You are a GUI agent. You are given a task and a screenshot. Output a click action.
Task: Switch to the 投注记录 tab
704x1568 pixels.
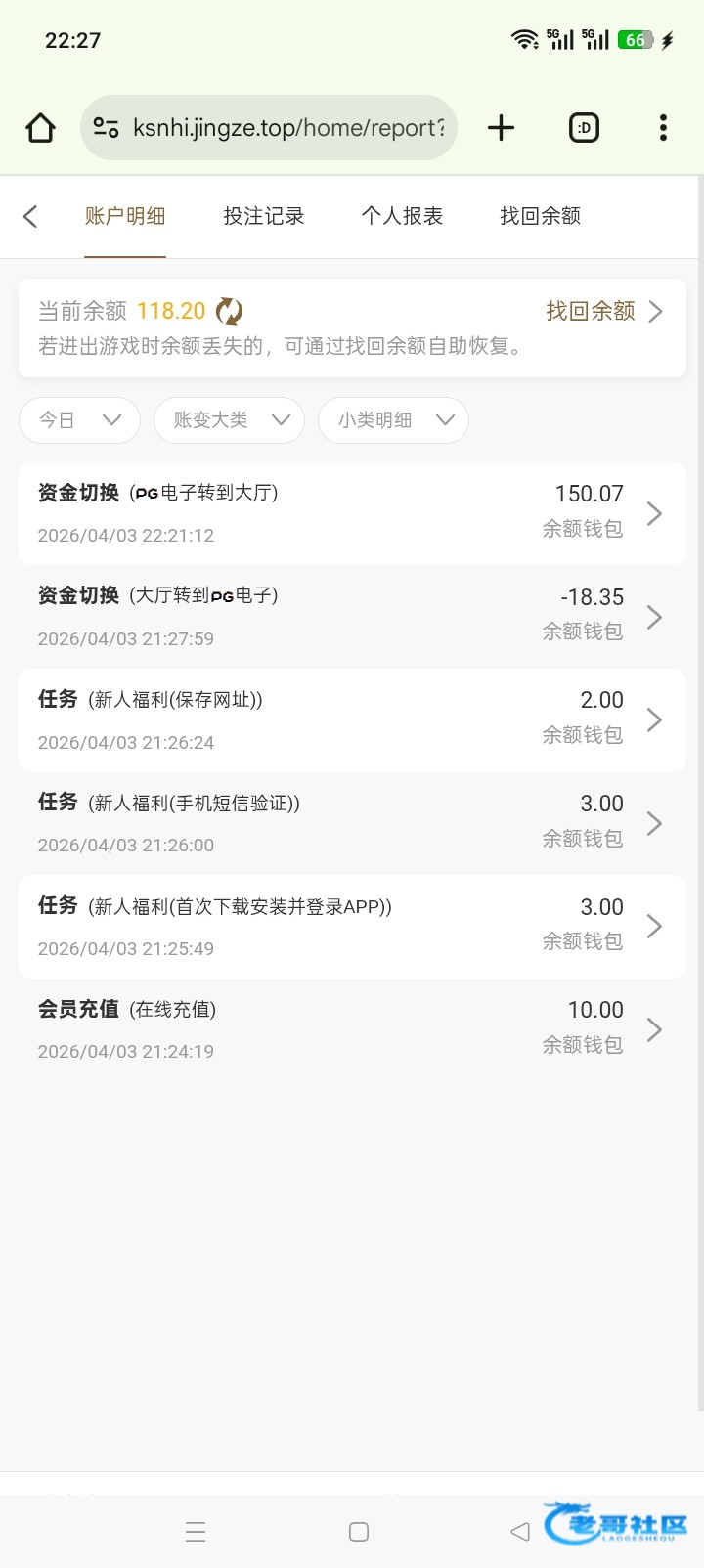point(263,216)
